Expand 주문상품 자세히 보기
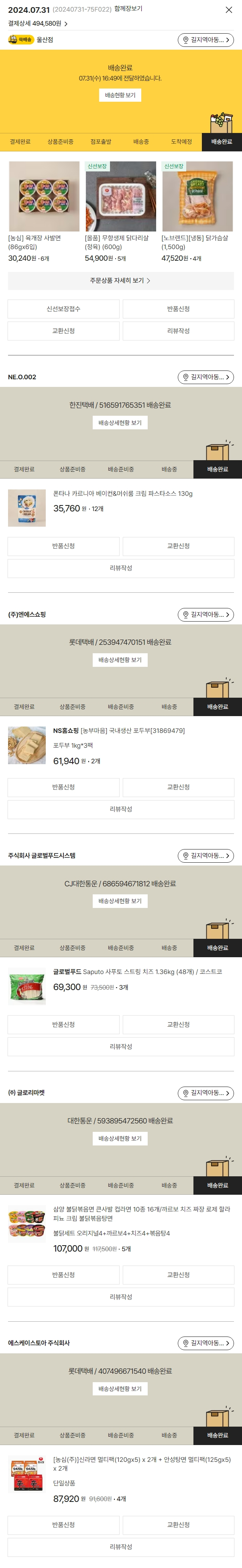Screen dimensions: 242x1568 [121, 281]
